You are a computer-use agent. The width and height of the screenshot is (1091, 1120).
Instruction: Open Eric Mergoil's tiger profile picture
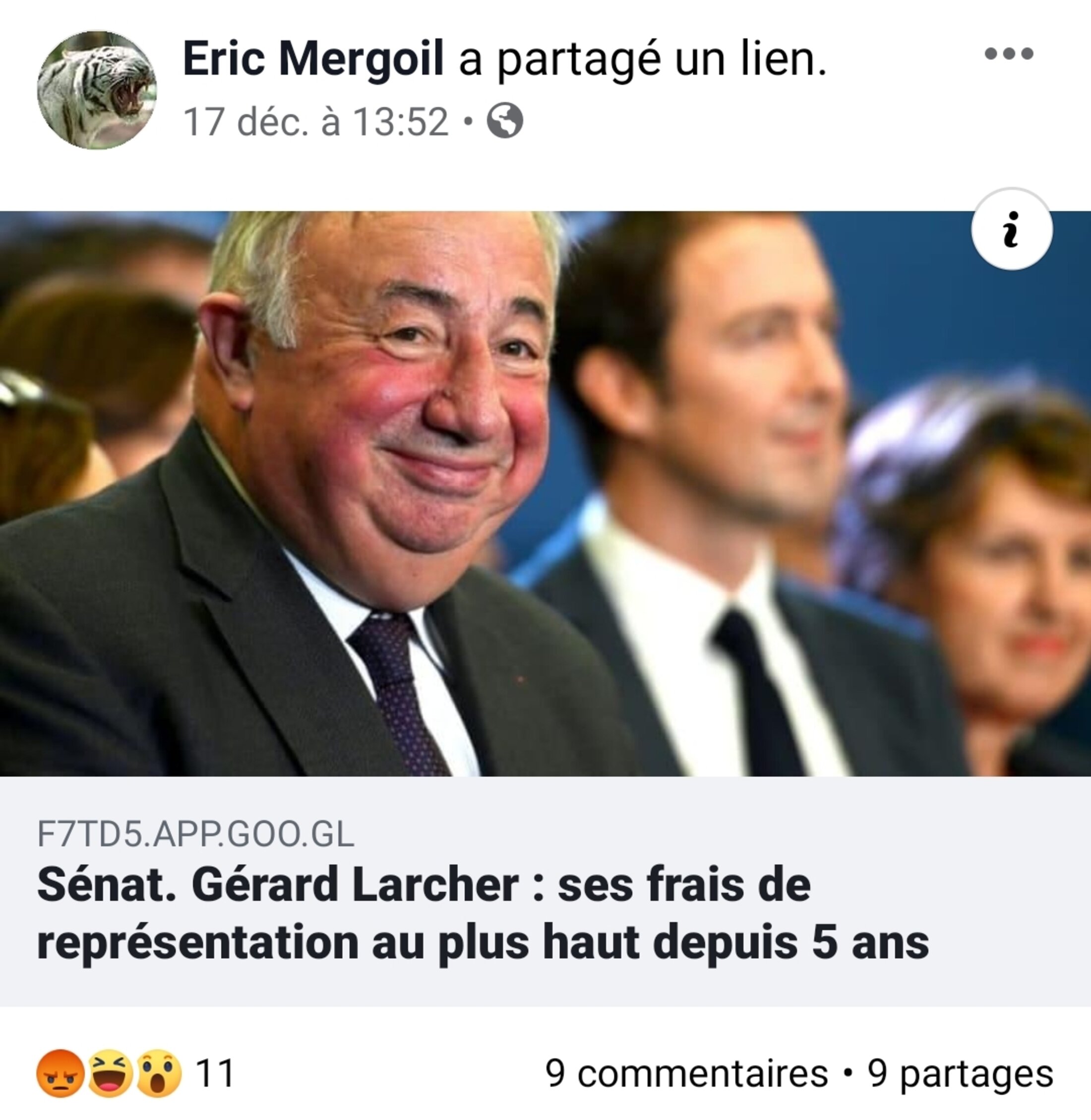click(97, 91)
